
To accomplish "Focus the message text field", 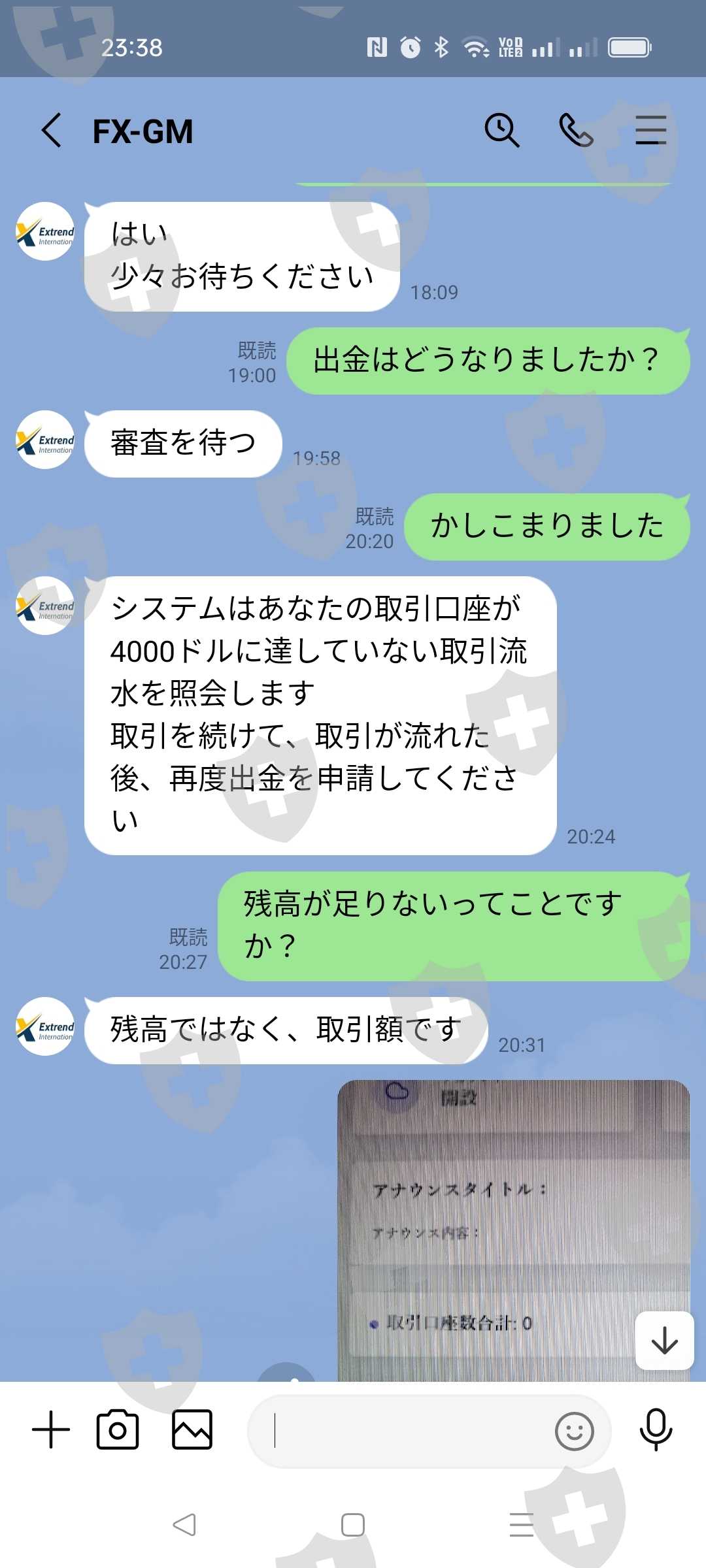I will point(399,1431).
